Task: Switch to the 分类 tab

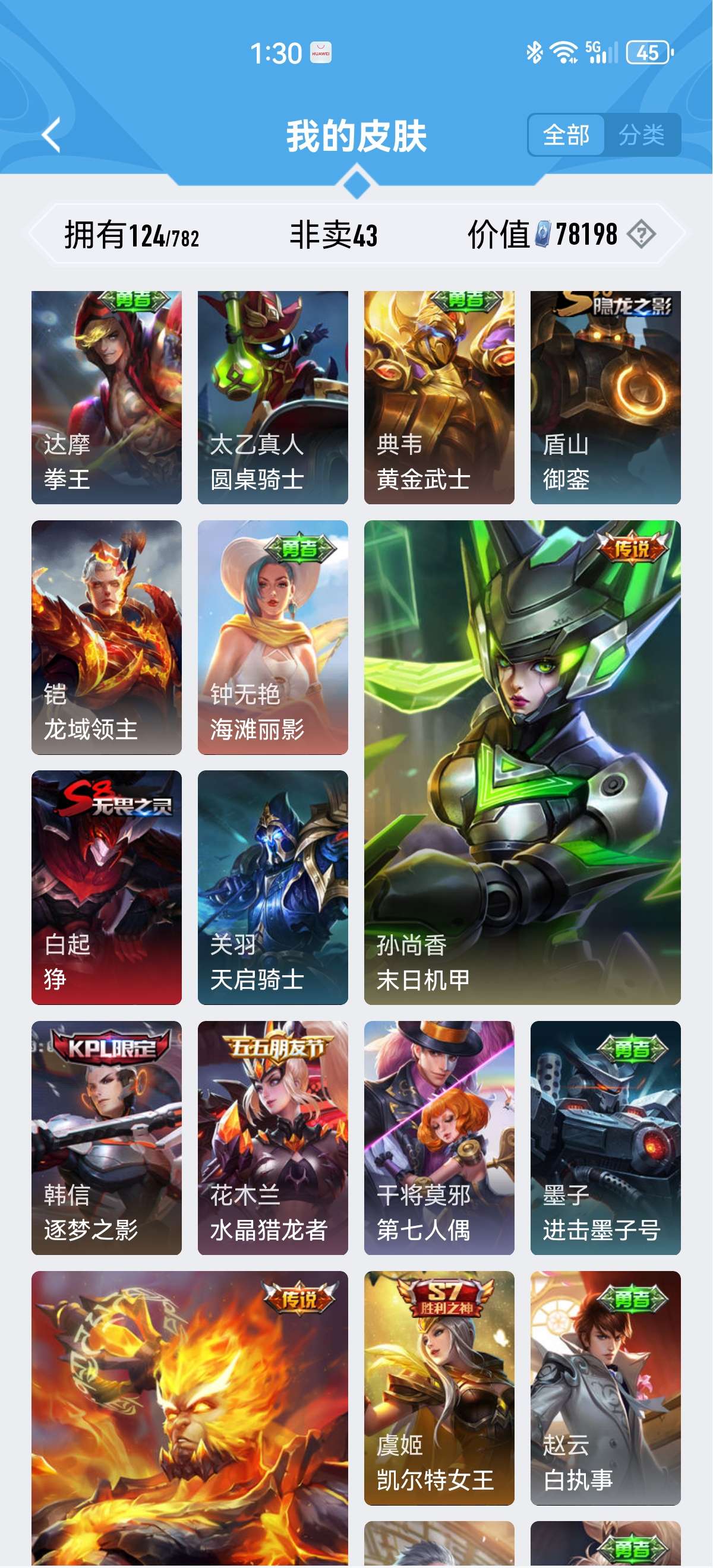Action: [x=641, y=134]
